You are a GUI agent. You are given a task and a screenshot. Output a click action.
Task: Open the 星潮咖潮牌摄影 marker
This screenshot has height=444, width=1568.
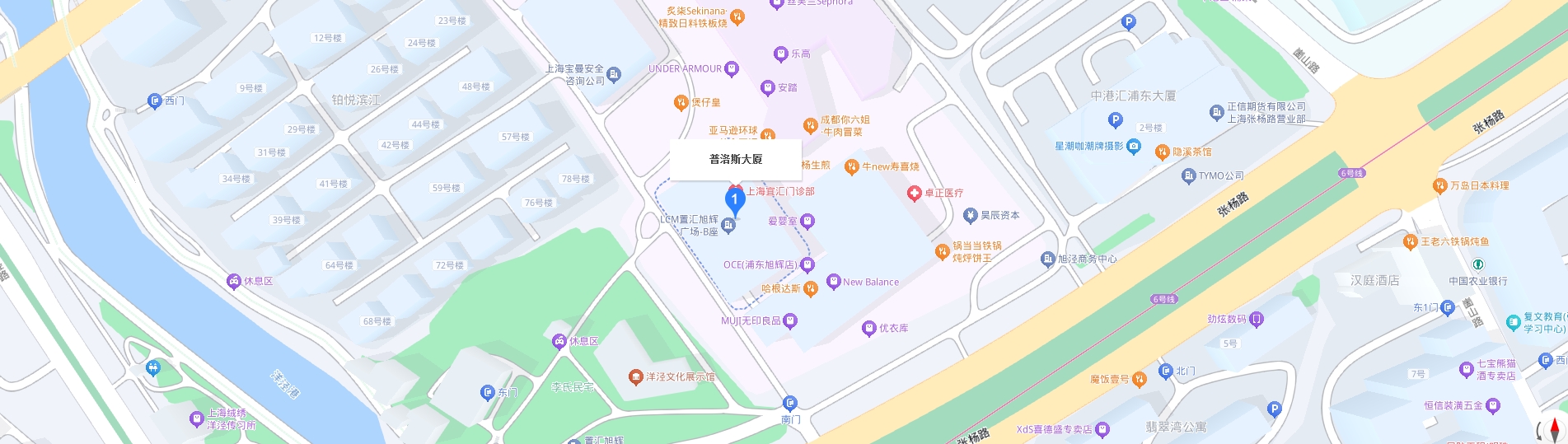[1134, 147]
